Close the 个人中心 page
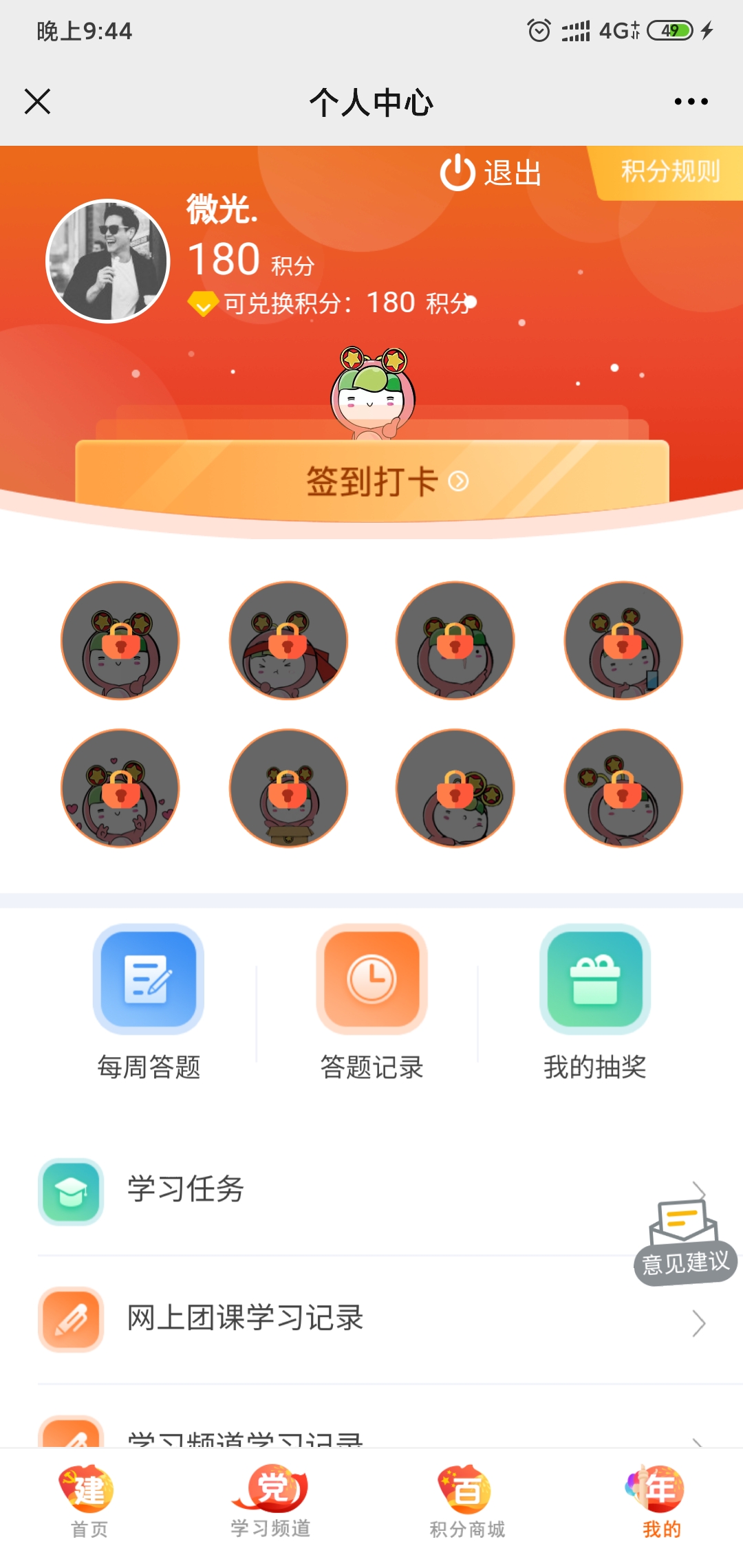743x1568 pixels. pos(38,102)
